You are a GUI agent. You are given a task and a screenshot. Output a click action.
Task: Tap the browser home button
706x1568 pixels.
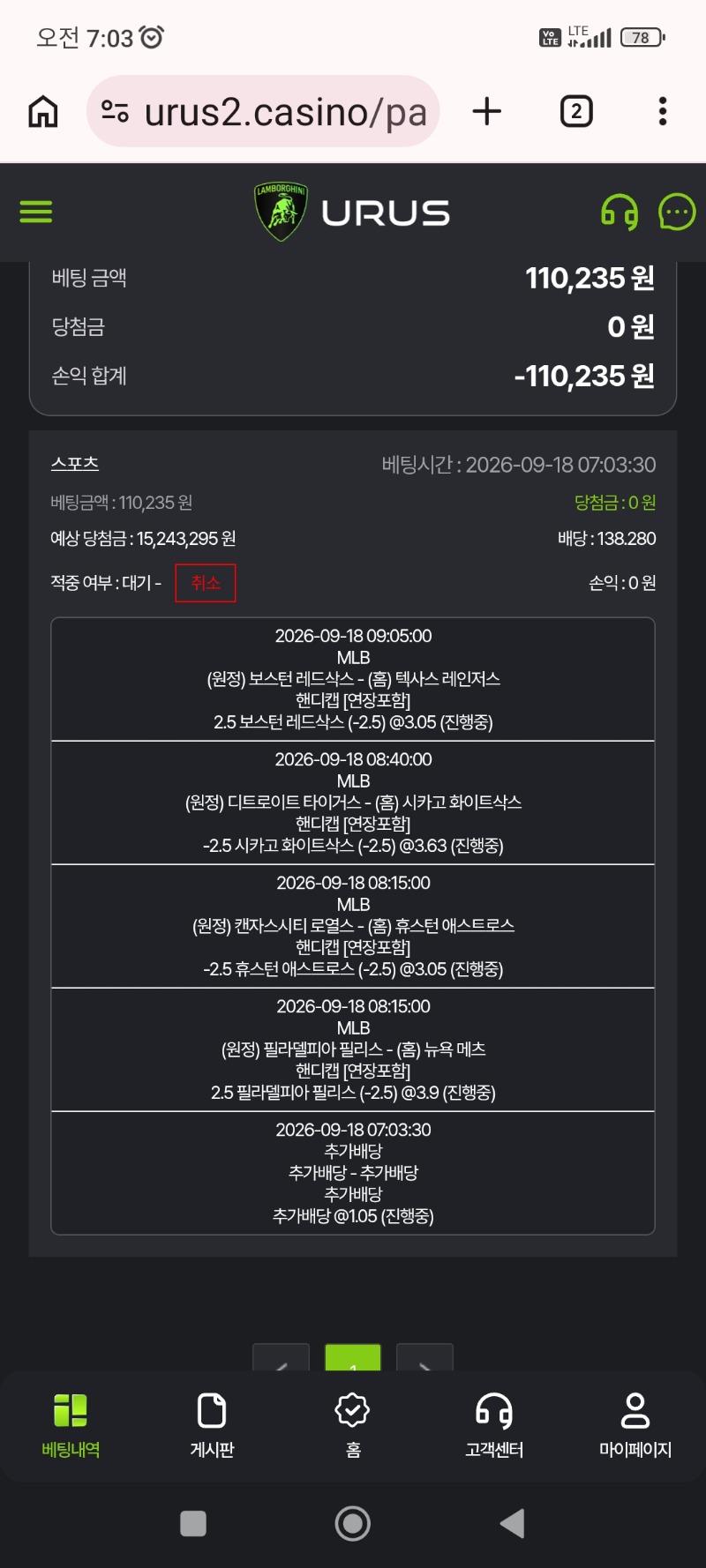(x=43, y=112)
